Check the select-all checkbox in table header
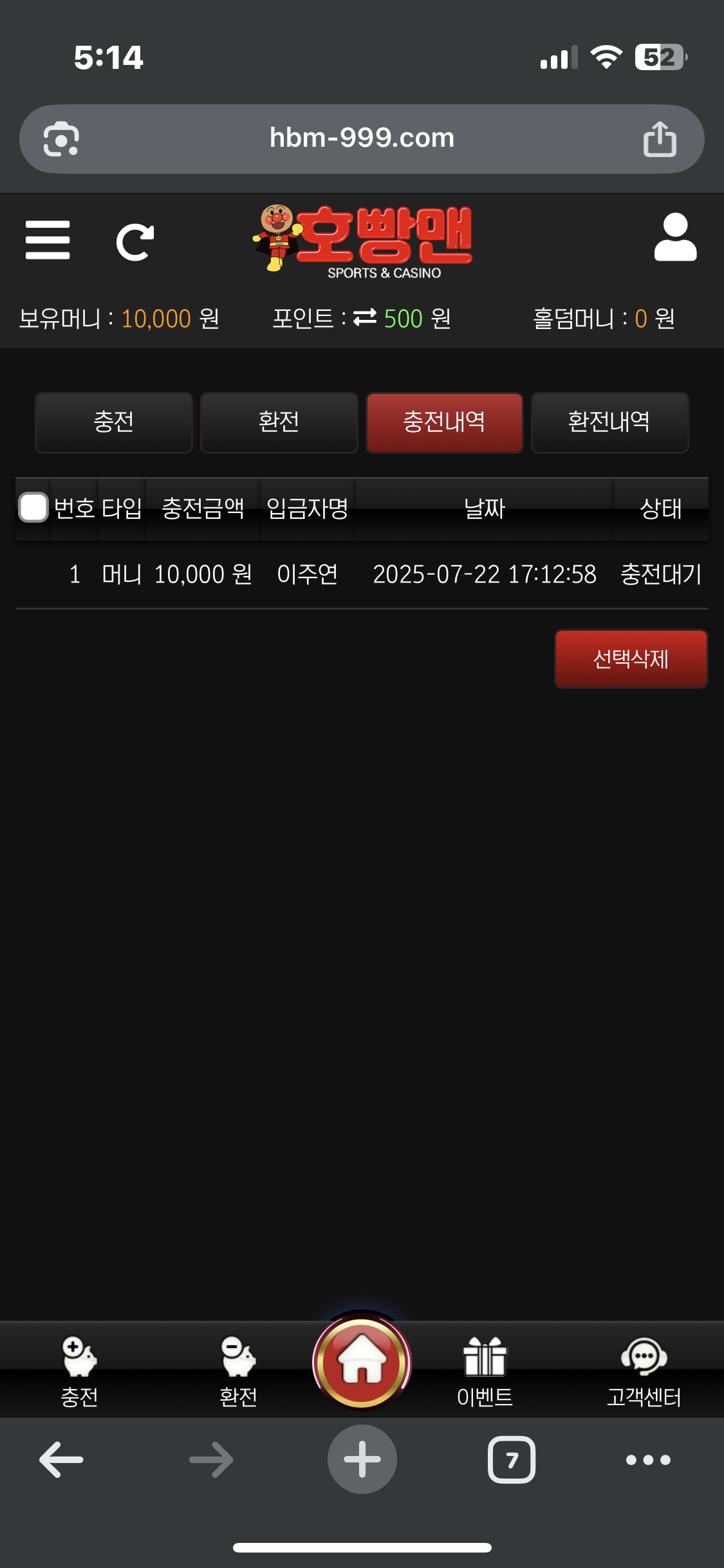724x1568 pixels. click(x=33, y=507)
